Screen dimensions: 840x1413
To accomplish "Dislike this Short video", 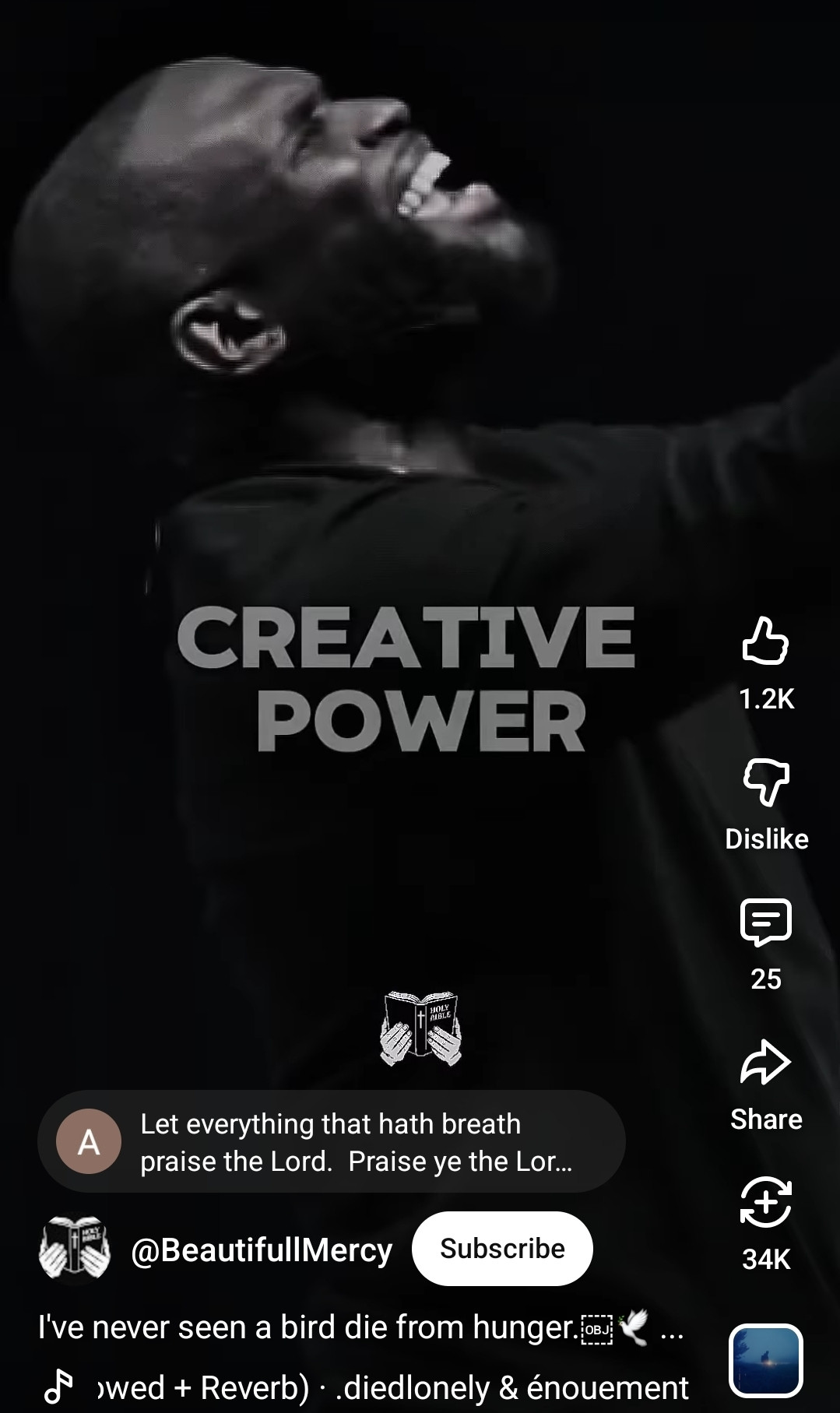I will tap(766, 782).
